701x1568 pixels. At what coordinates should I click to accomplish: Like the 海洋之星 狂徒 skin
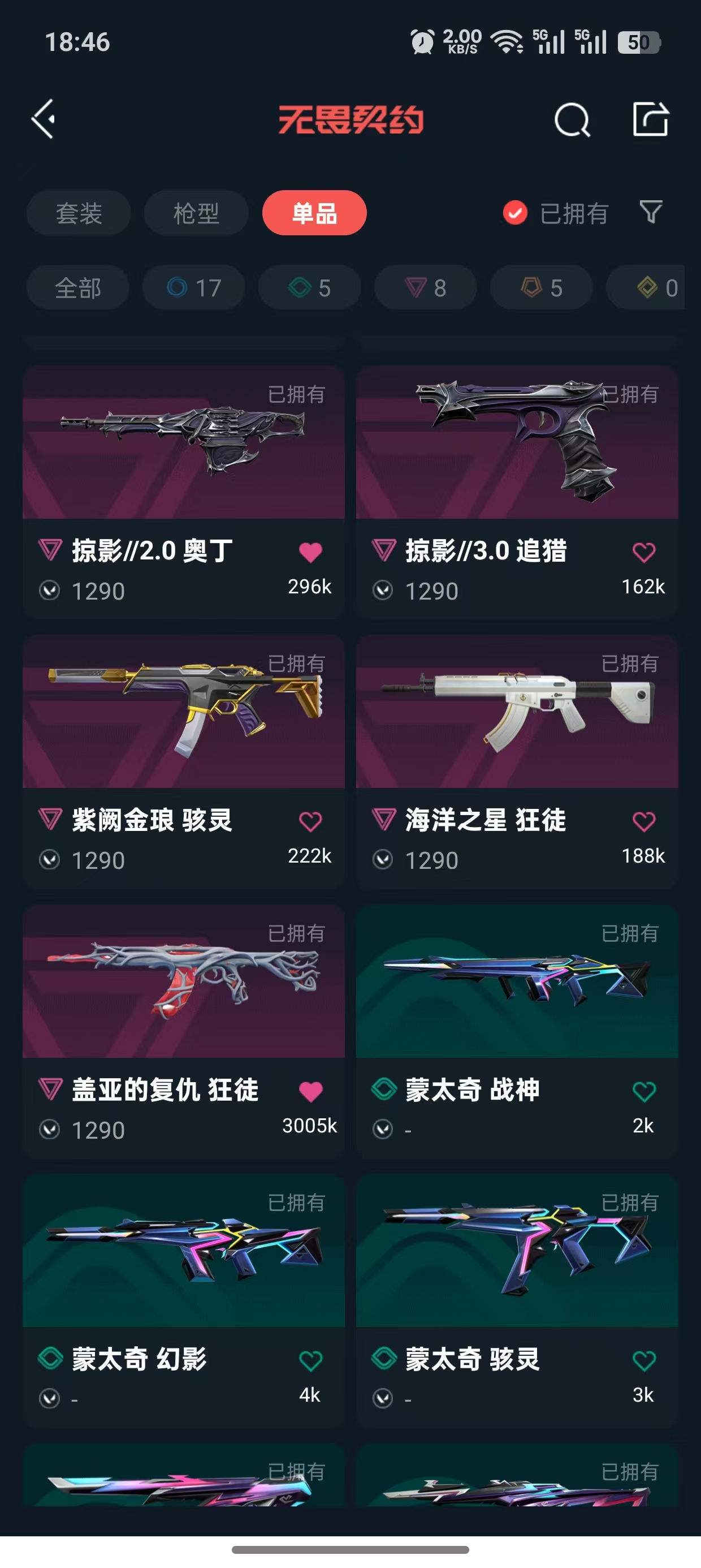(644, 821)
